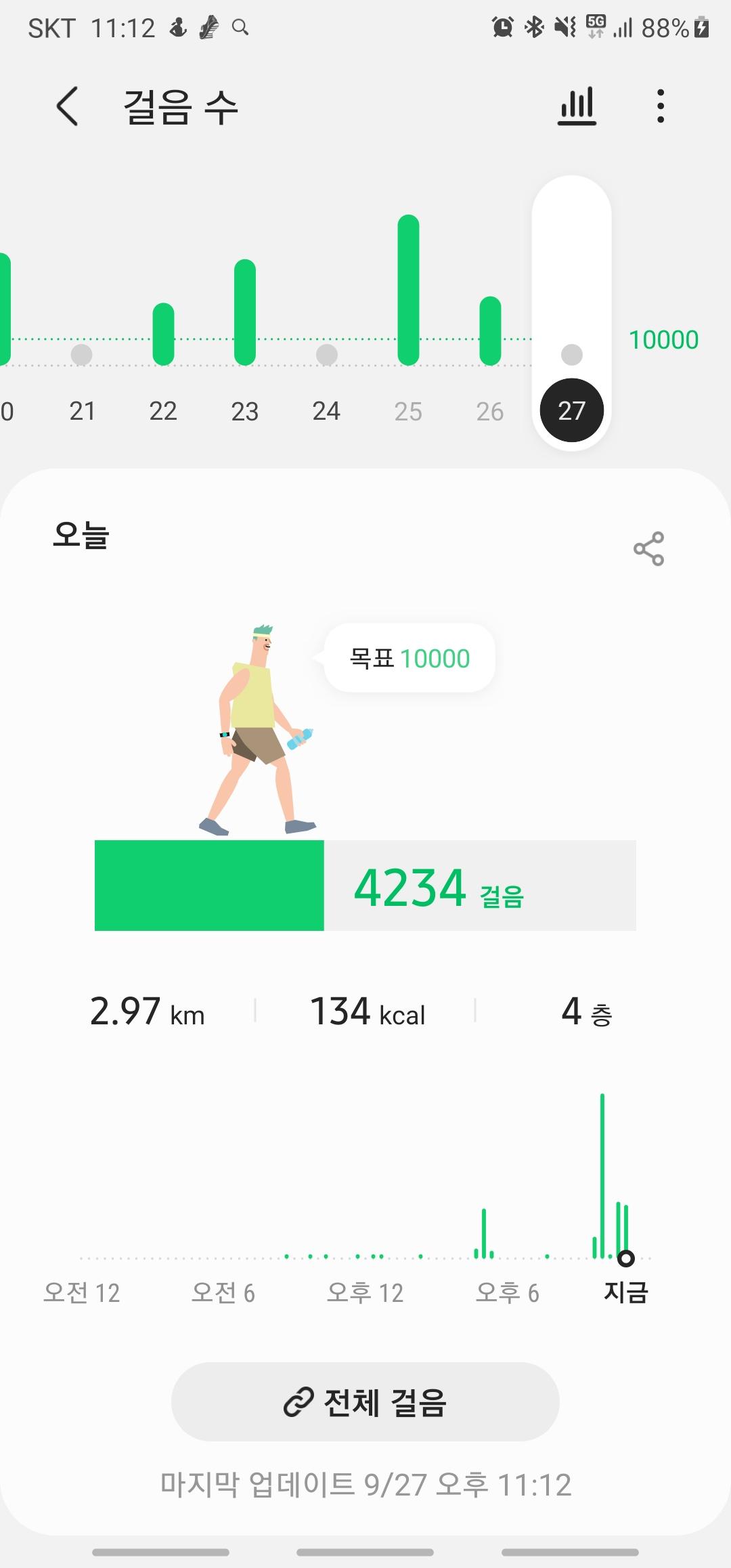Open the step trends chart icon

tap(577, 106)
